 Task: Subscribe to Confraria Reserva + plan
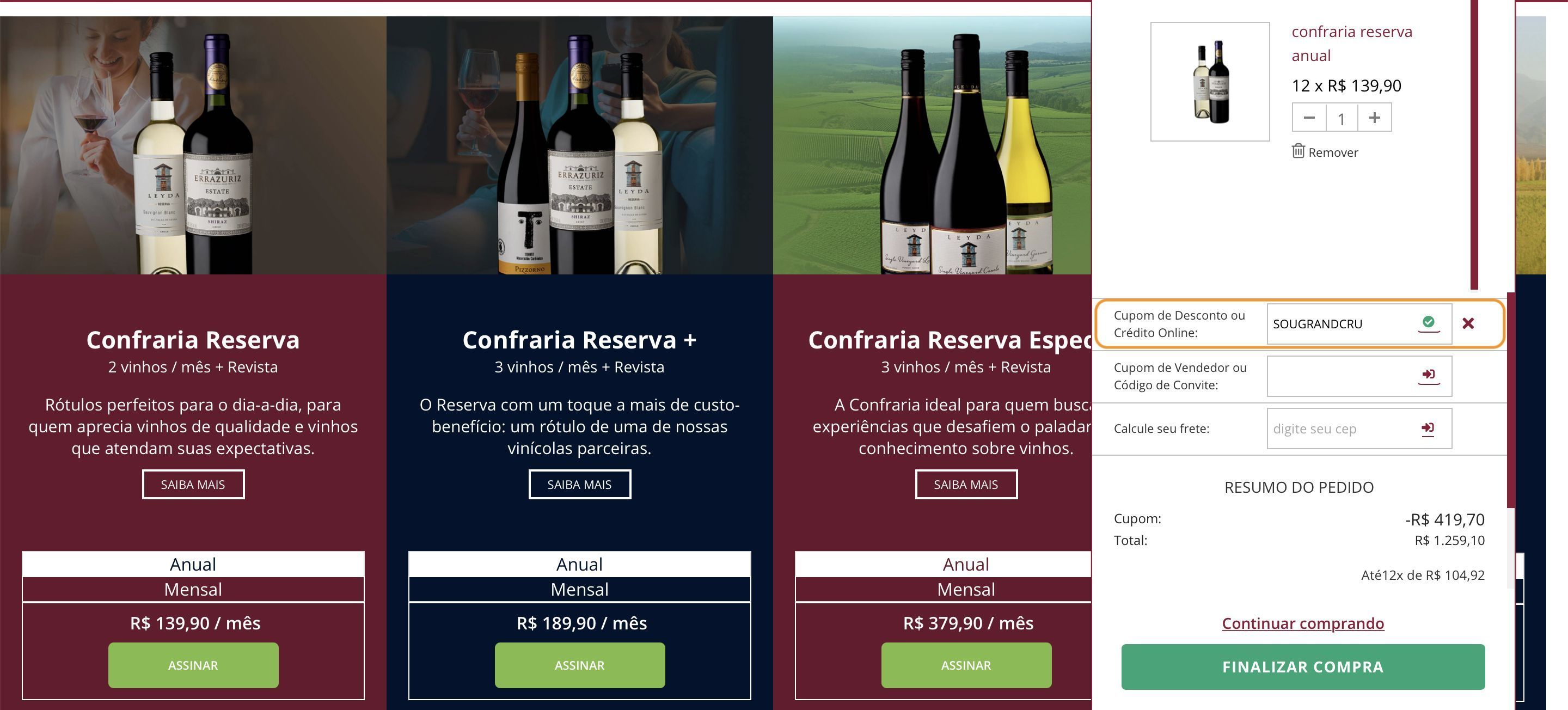coord(579,665)
